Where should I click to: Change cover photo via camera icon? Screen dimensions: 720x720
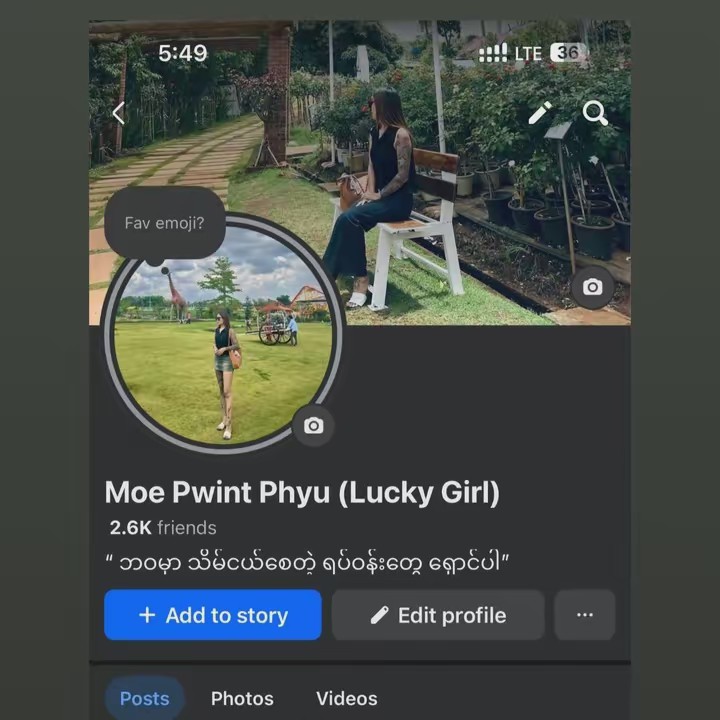[593, 287]
